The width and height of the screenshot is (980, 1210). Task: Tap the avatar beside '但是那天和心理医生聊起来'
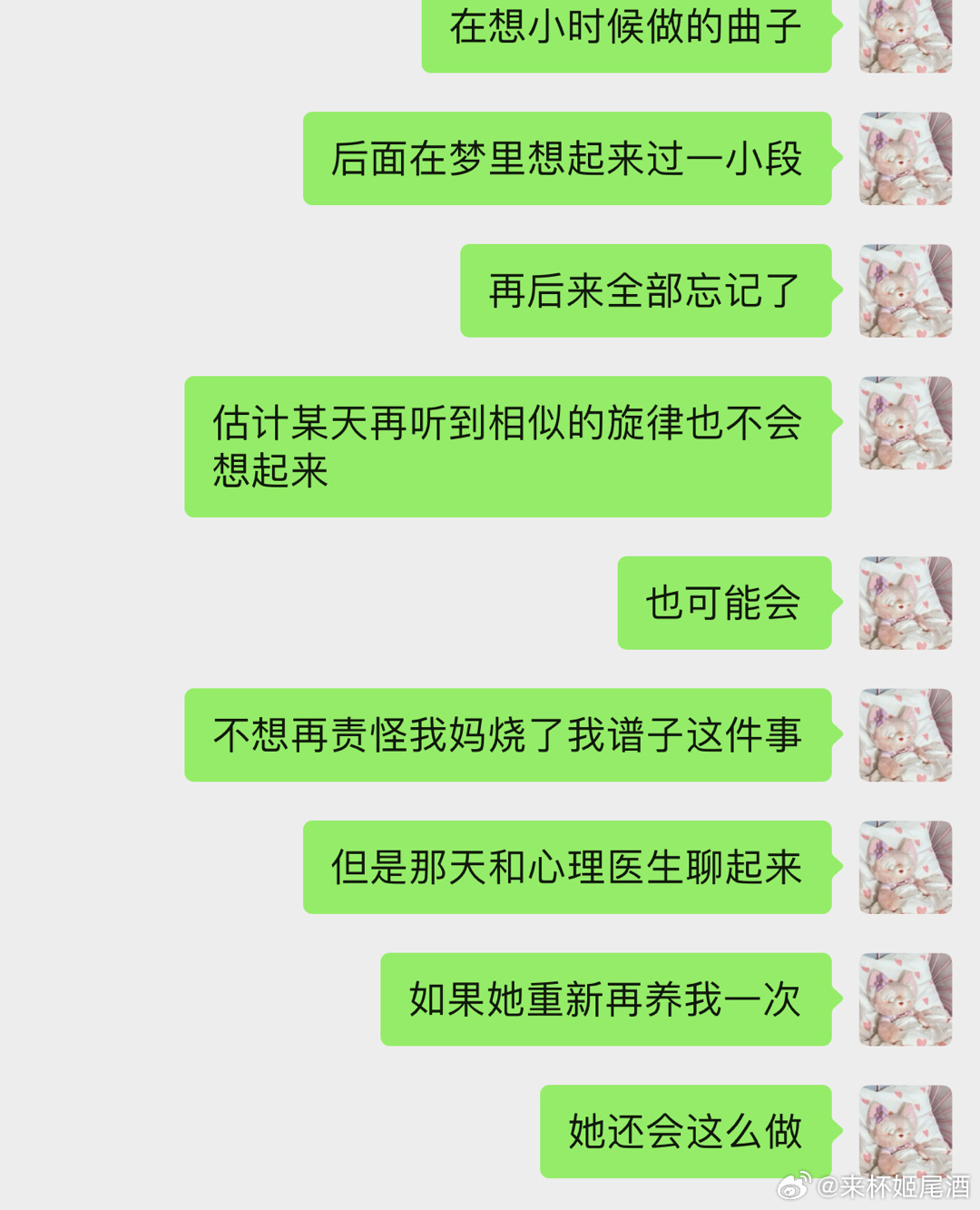pyautogui.click(x=905, y=867)
